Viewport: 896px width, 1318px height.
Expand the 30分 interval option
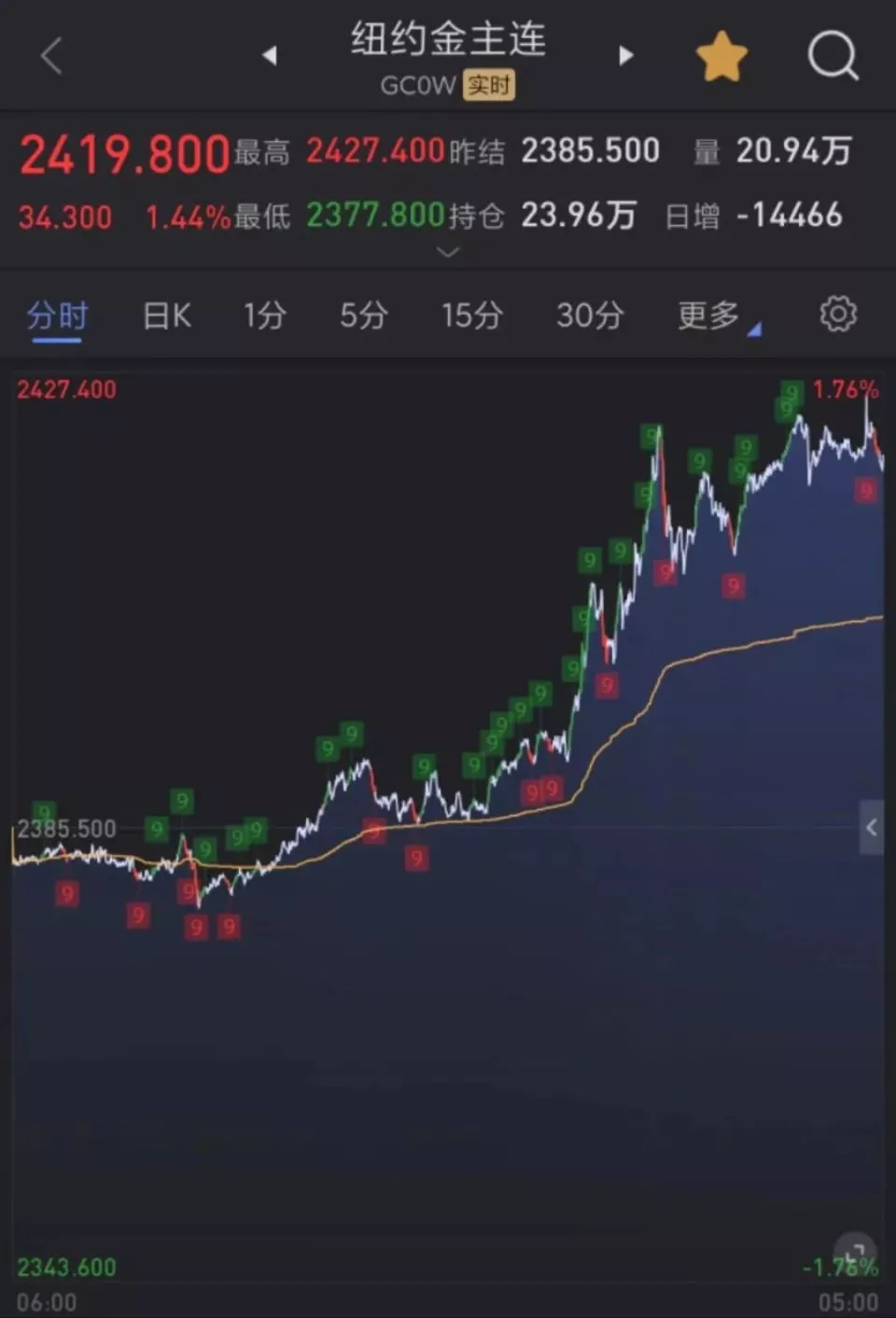coord(589,315)
